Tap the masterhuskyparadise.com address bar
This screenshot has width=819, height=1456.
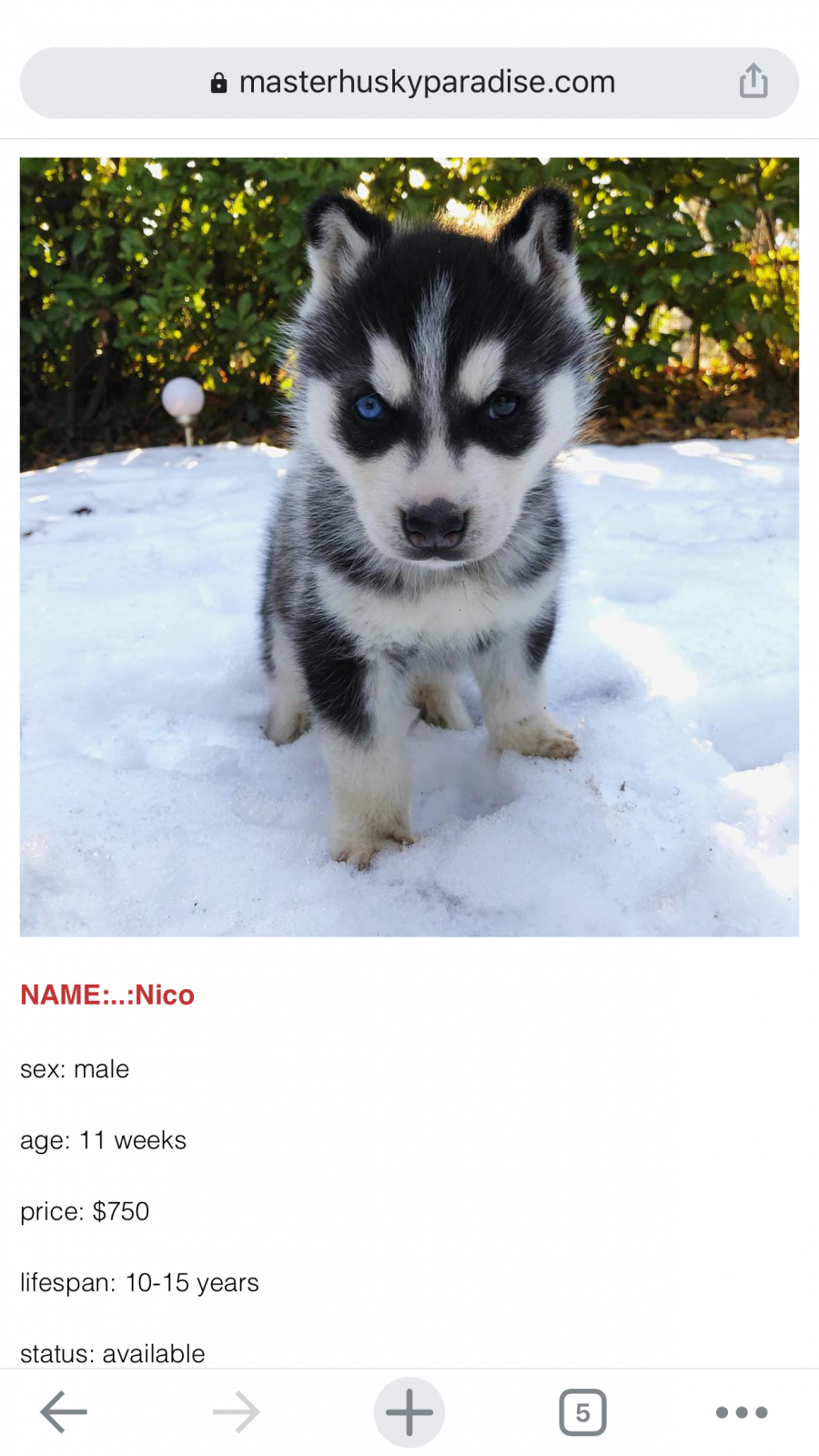coord(409,83)
